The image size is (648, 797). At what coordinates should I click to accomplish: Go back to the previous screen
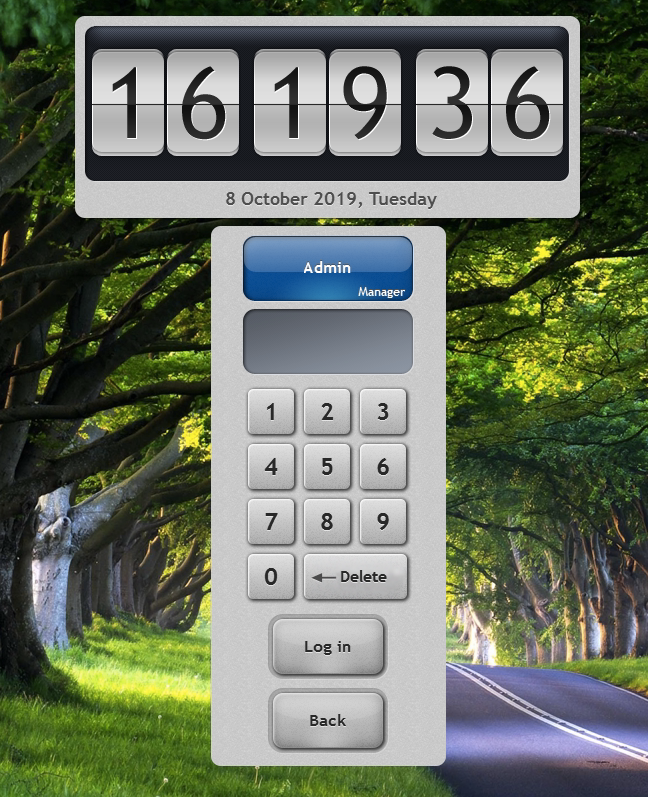pos(327,720)
